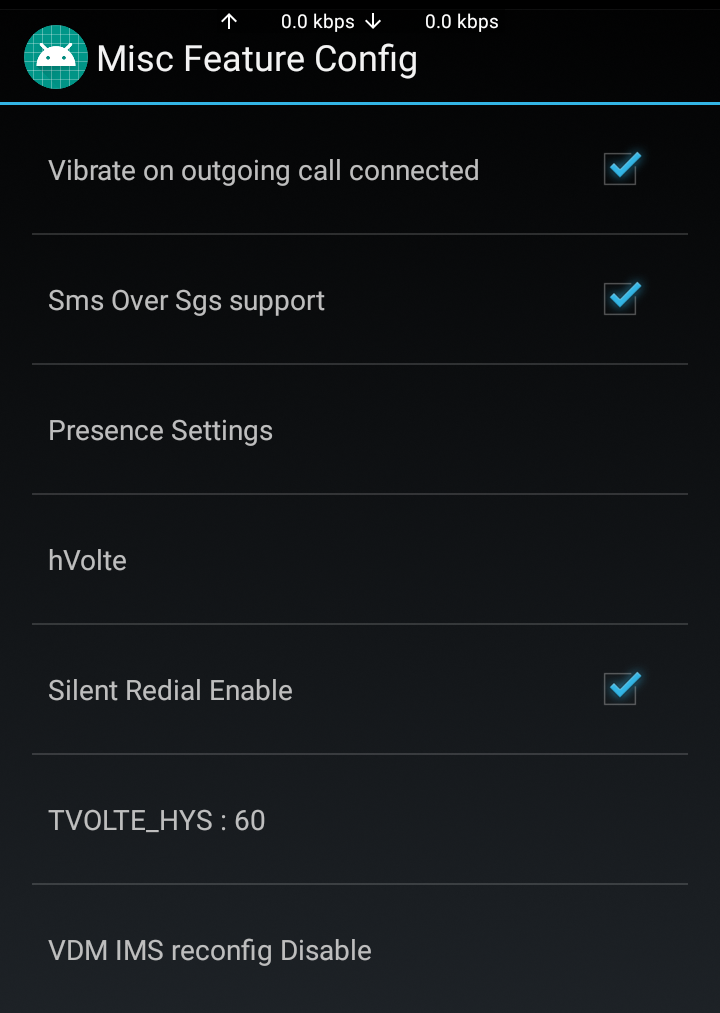
Task: Open the hVolte option
Action: click(88, 561)
